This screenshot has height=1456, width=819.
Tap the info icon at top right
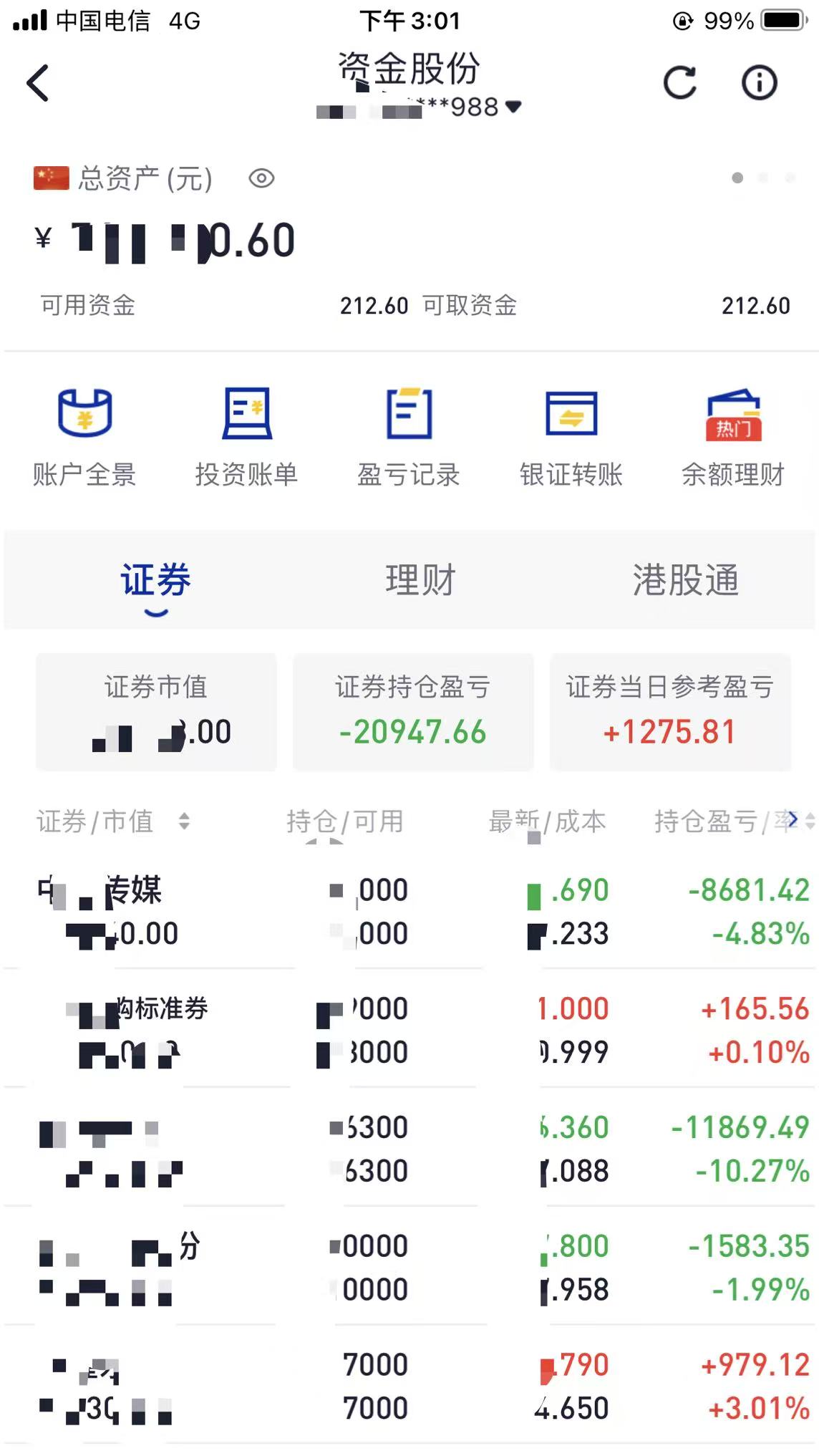tap(759, 82)
